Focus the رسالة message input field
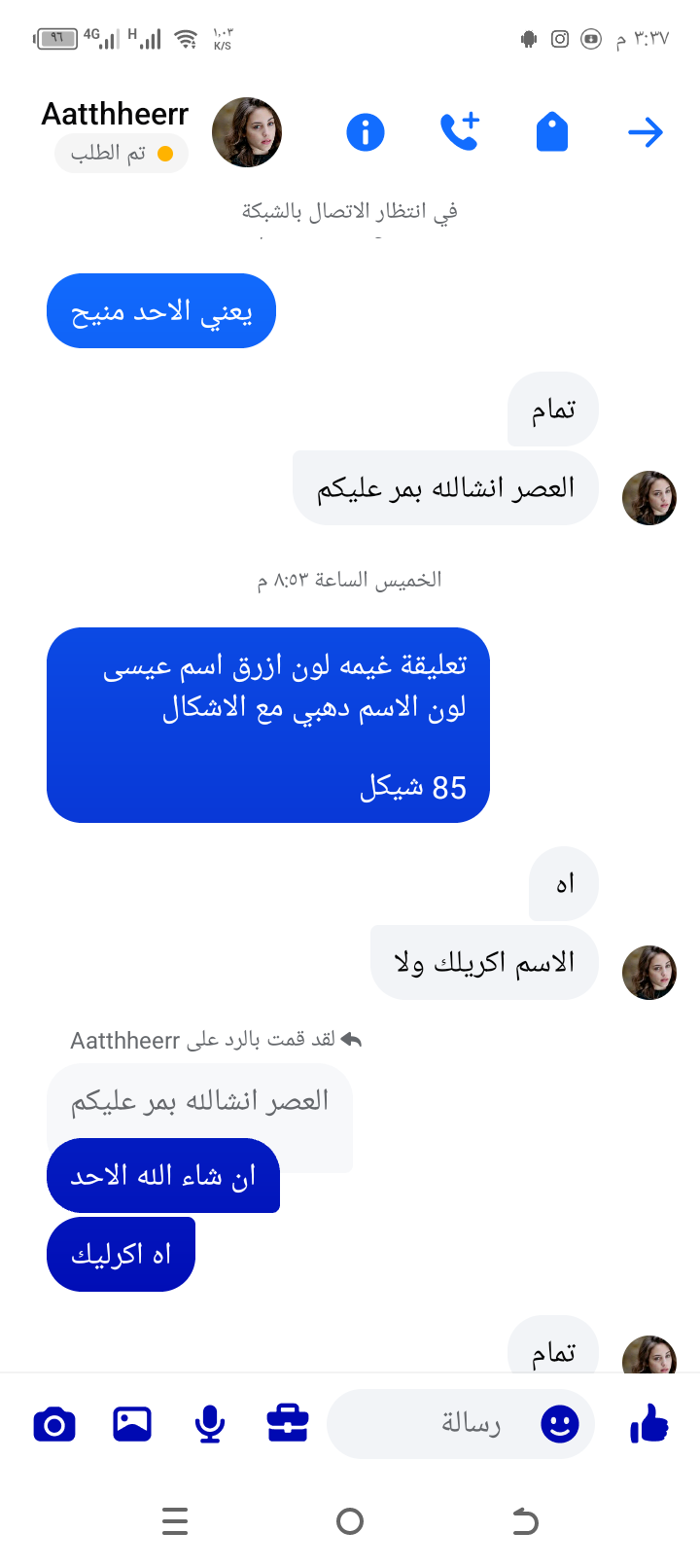The height and width of the screenshot is (1568, 700). (437, 1424)
